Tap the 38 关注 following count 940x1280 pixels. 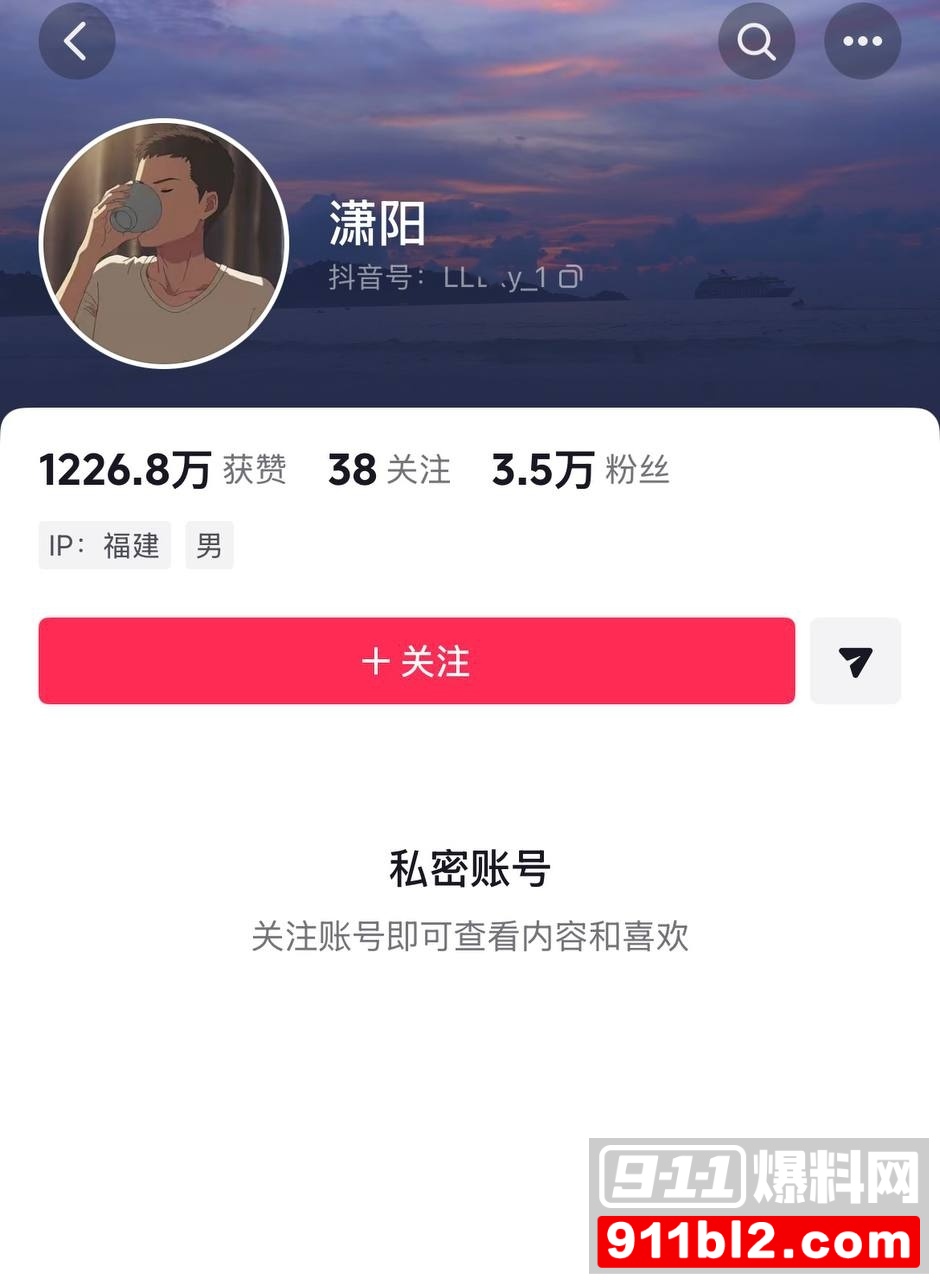tap(388, 470)
